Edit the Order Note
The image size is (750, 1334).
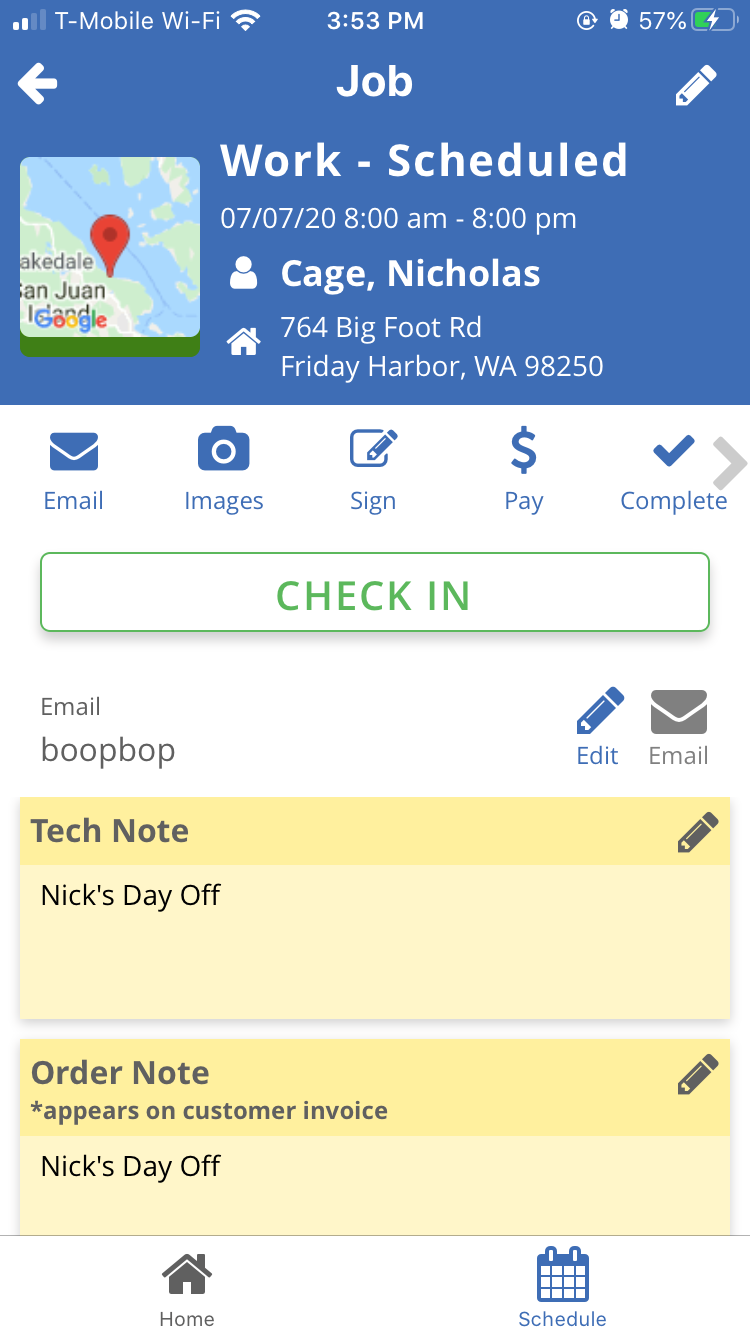pyautogui.click(x=697, y=1075)
